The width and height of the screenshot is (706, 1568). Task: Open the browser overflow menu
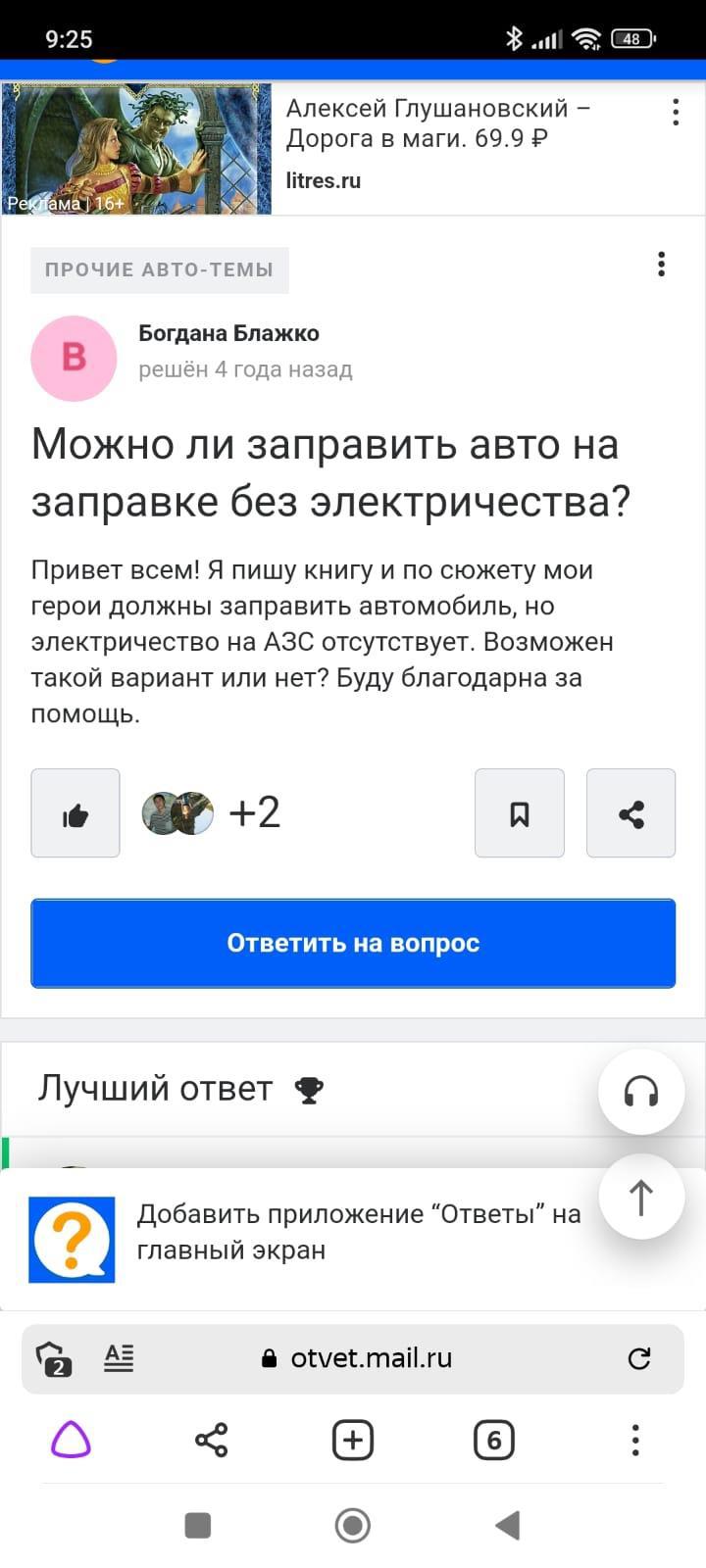[x=635, y=1441]
